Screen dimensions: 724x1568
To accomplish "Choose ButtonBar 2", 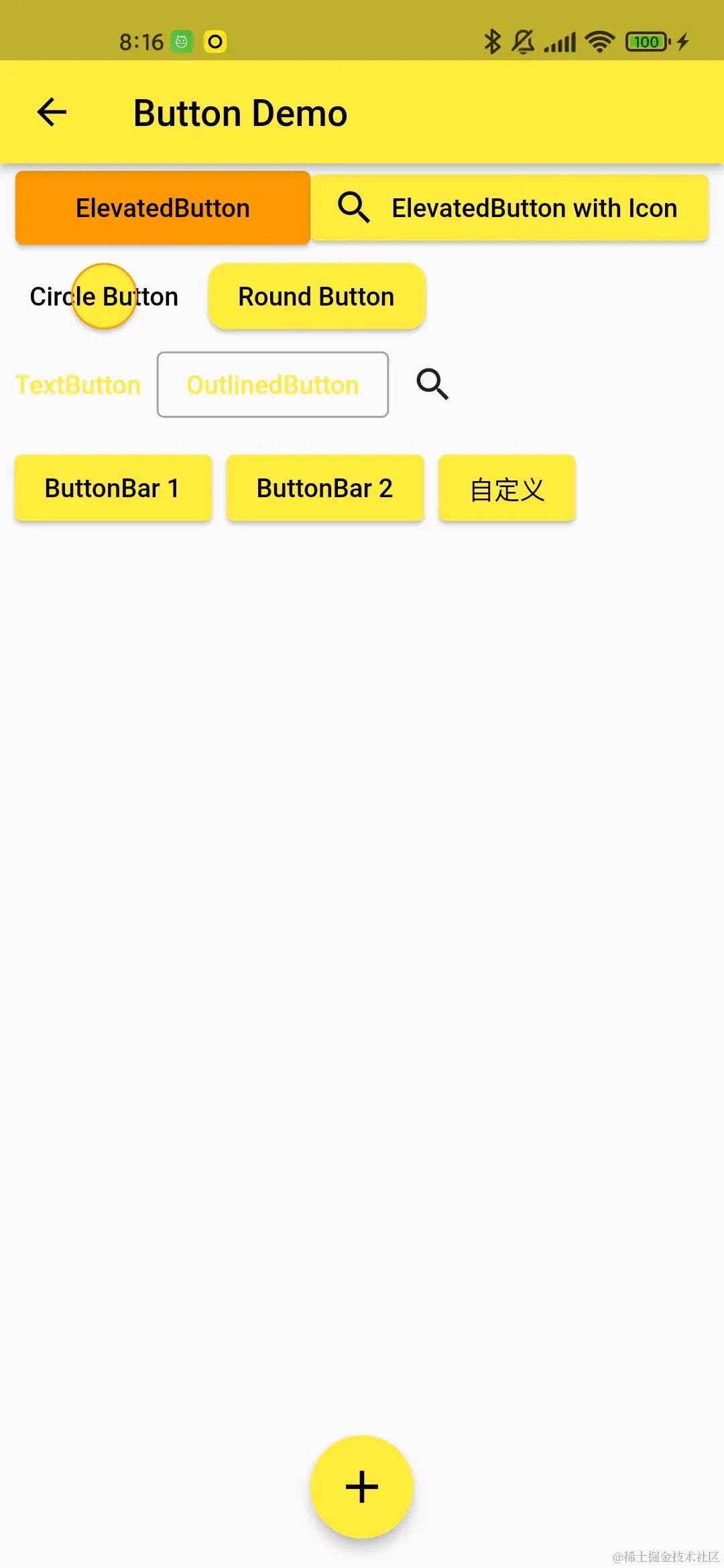I will pyautogui.click(x=324, y=488).
